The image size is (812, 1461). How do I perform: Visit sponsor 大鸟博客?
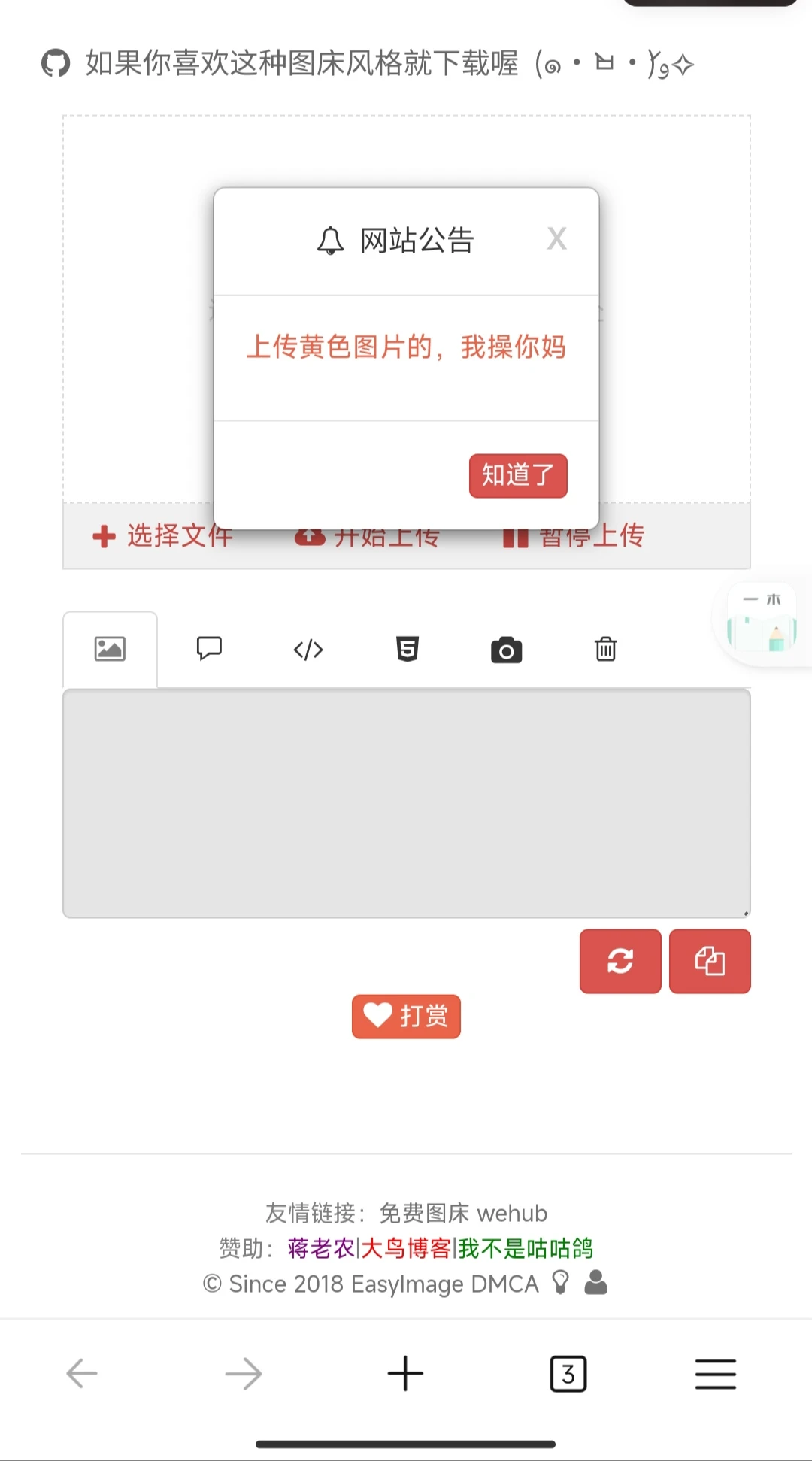pos(406,1248)
